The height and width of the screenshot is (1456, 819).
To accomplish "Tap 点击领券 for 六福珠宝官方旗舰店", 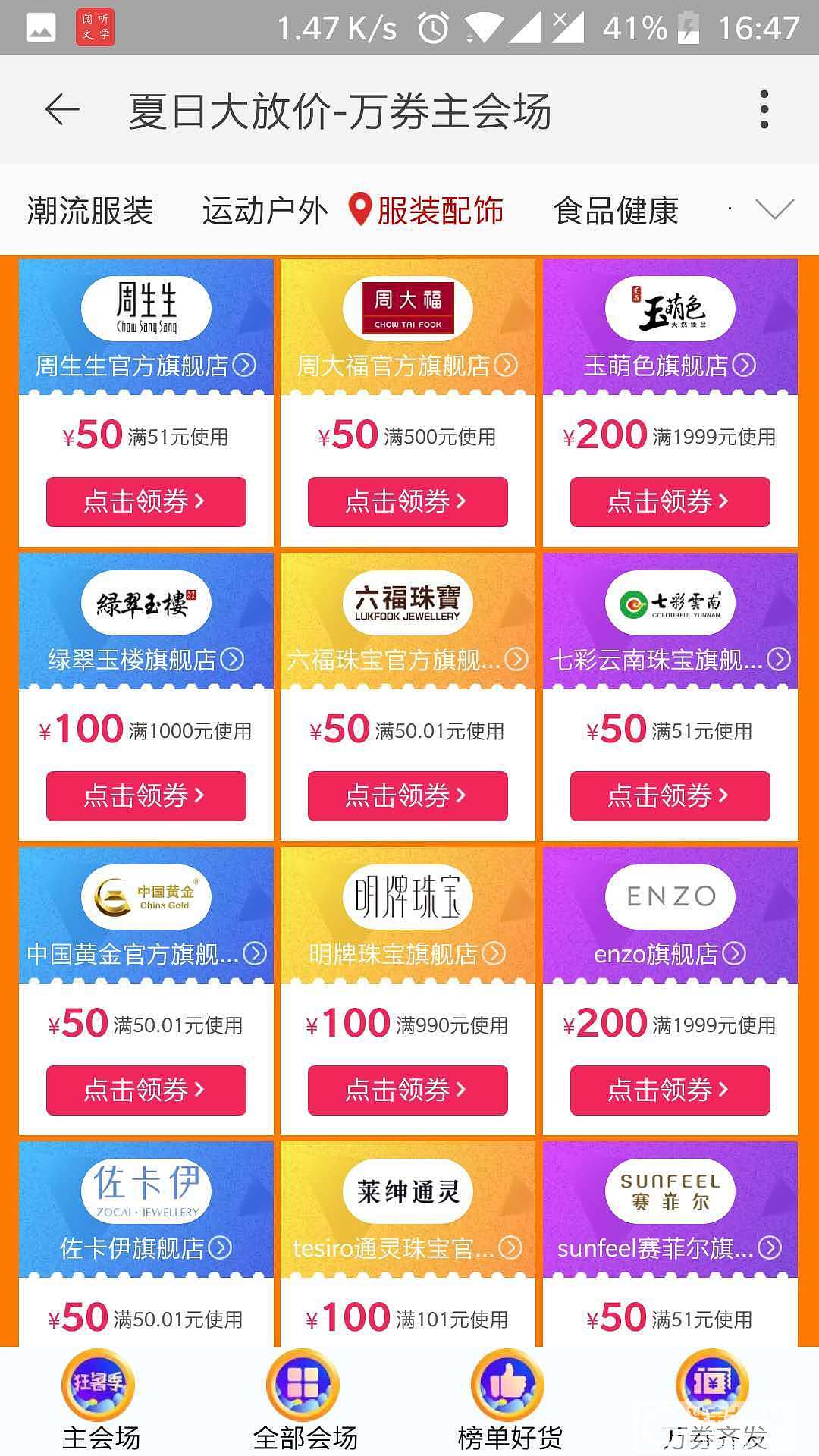I will 408,795.
